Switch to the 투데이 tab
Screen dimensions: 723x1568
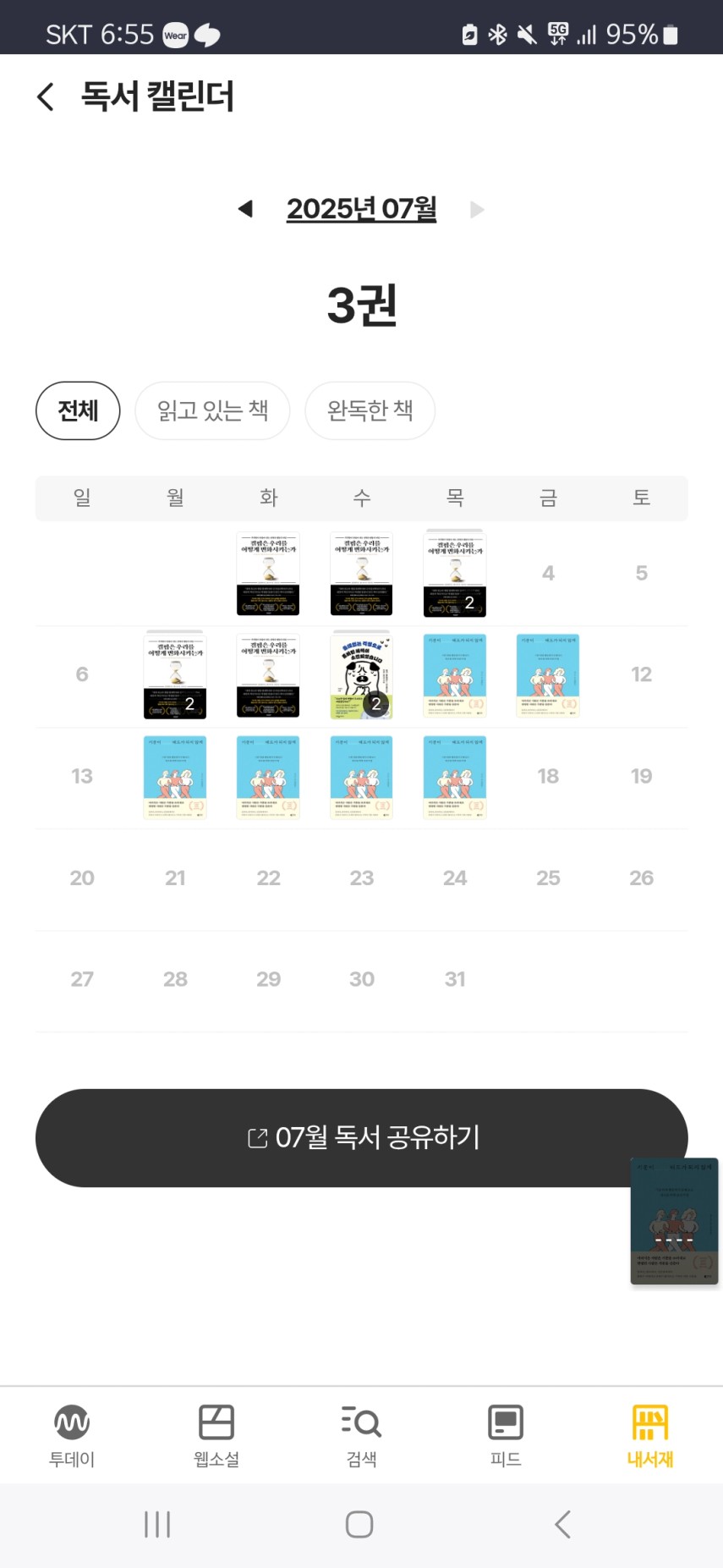[x=72, y=1436]
